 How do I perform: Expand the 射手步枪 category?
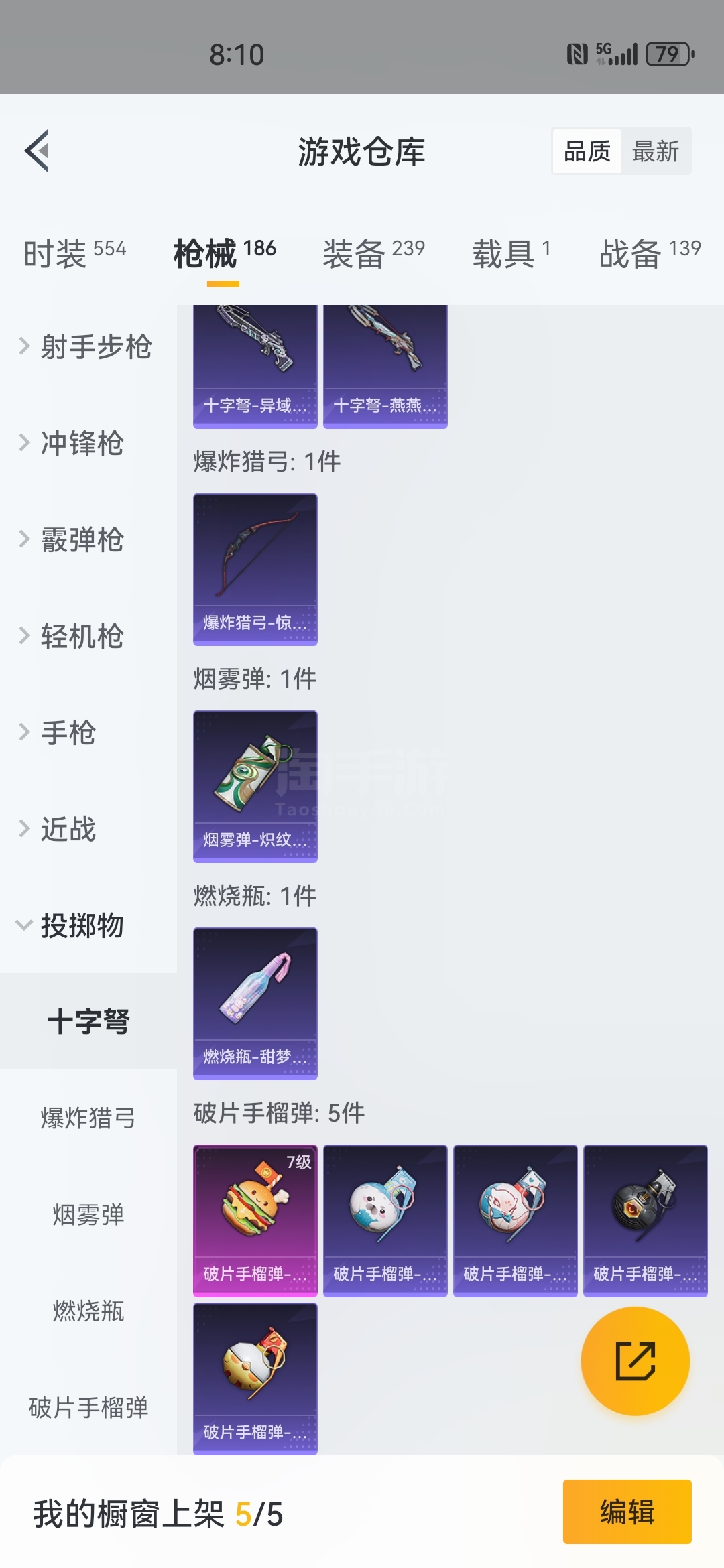tap(87, 347)
